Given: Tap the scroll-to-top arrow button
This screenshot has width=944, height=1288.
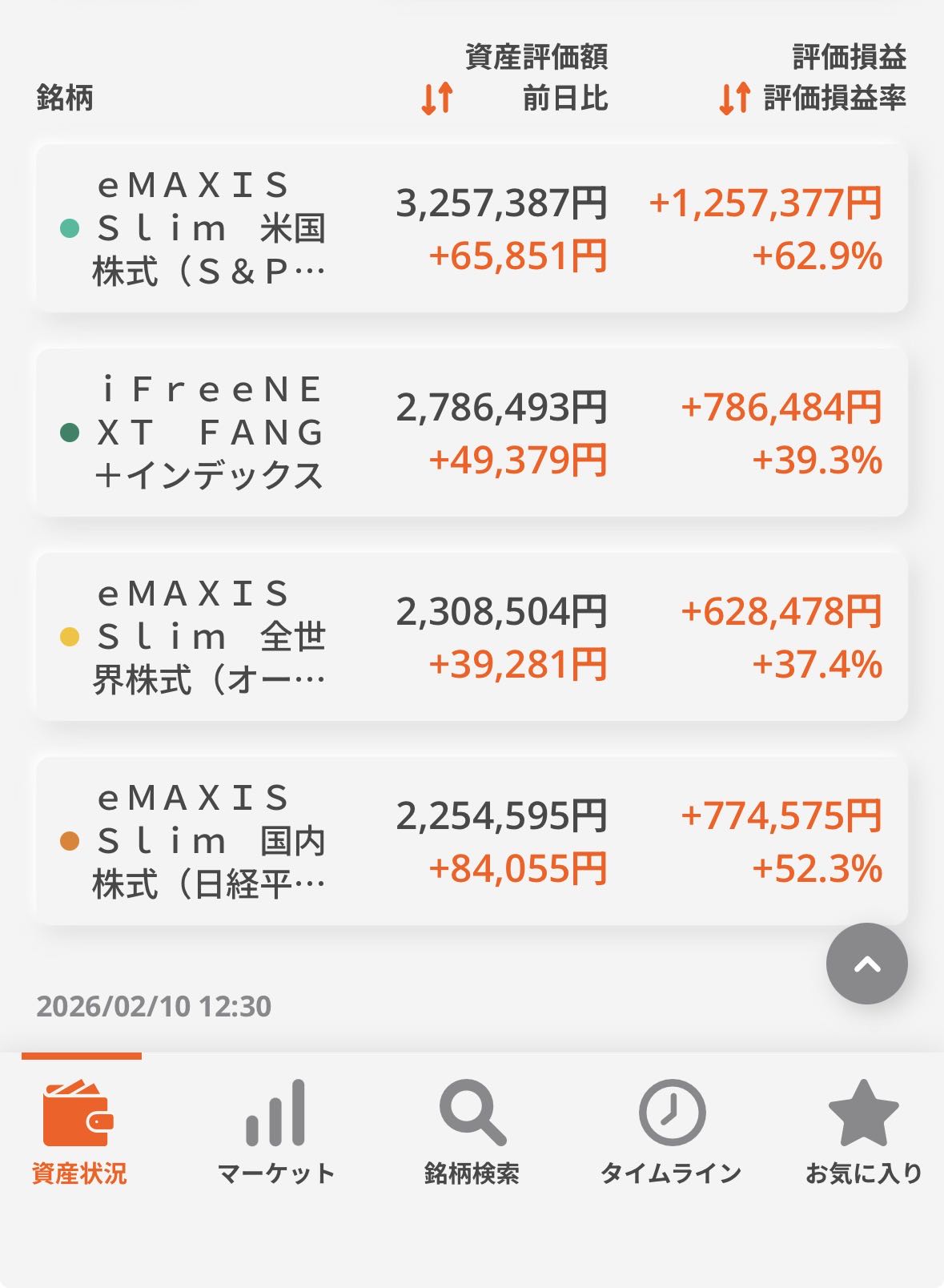Looking at the screenshot, I should 866,964.
